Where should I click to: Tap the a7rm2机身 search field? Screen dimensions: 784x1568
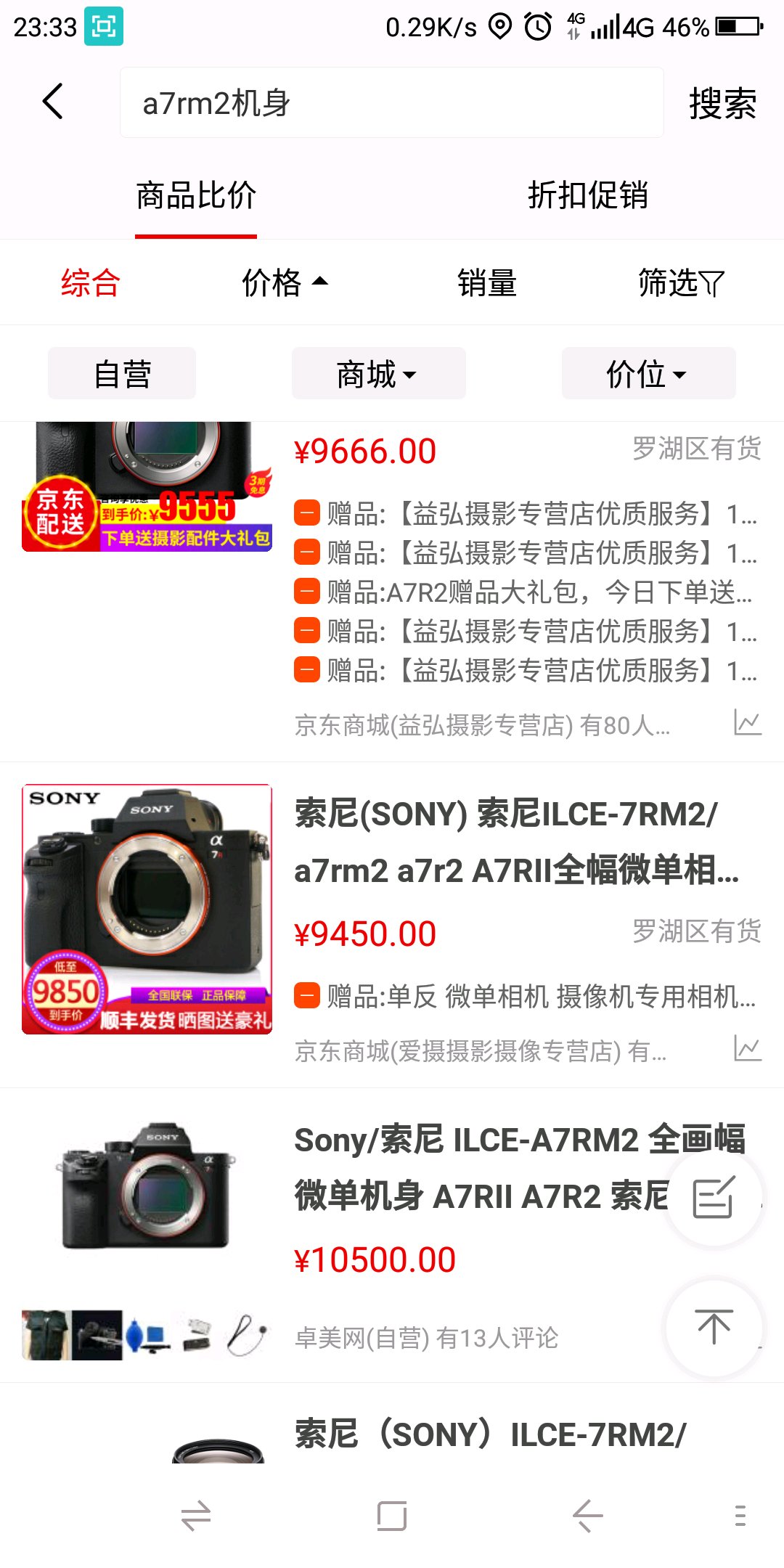[x=391, y=102]
